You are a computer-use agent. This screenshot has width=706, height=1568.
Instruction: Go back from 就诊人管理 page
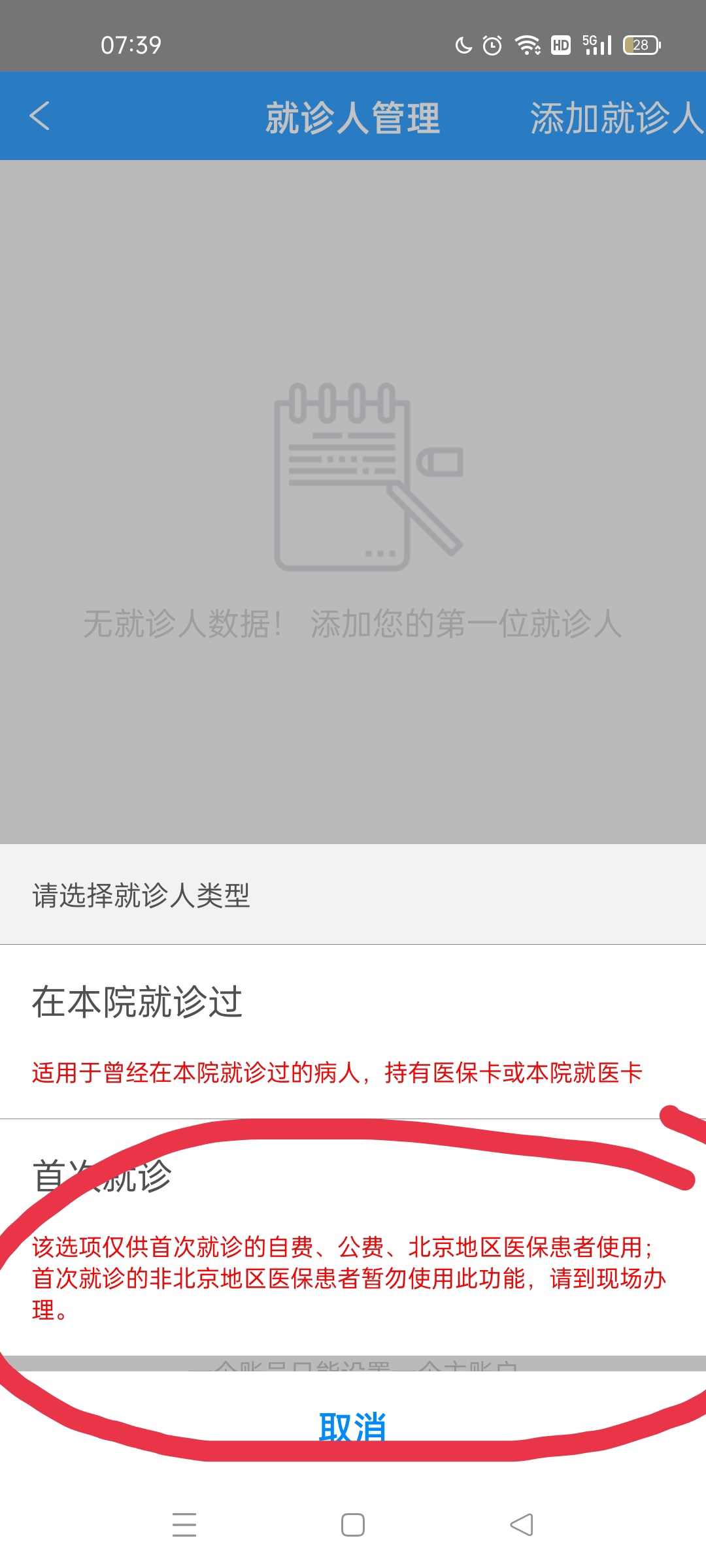(x=40, y=116)
